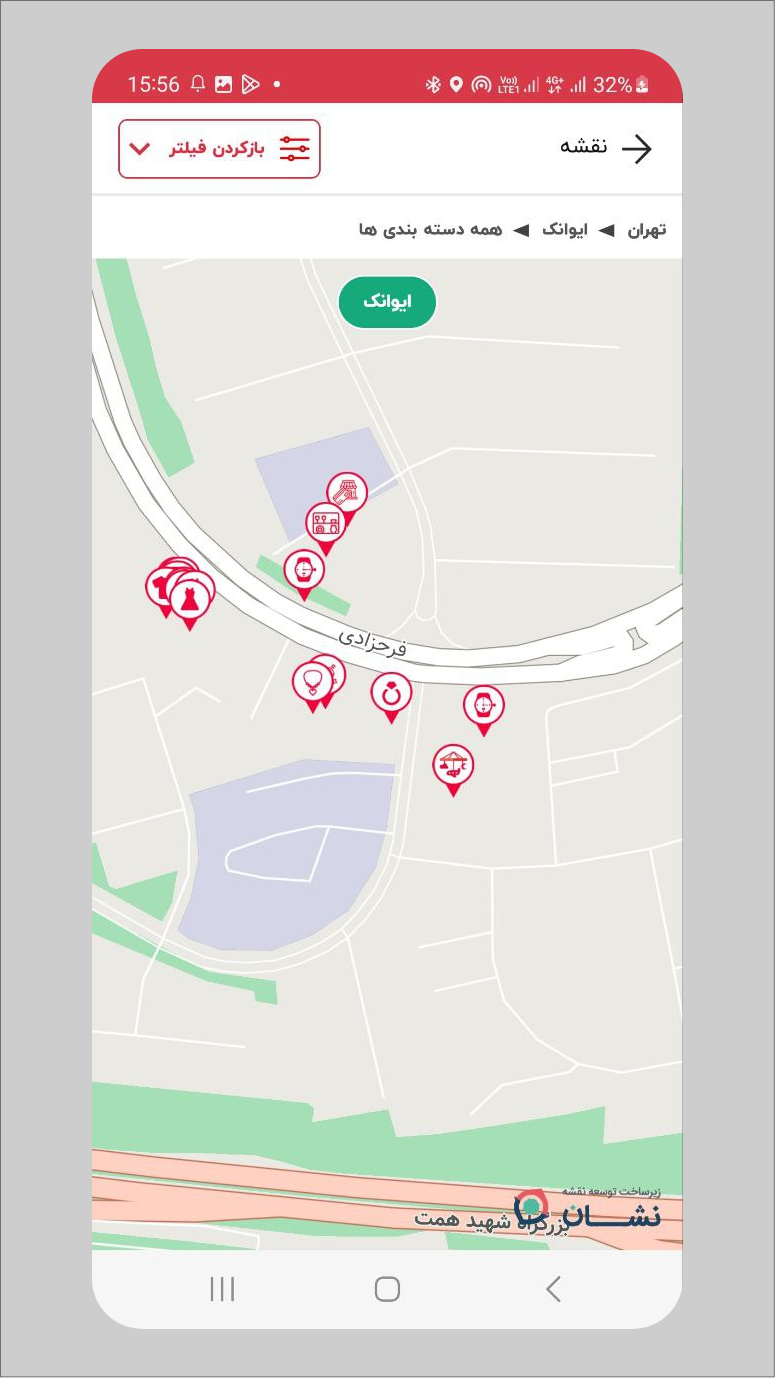Screen dimensions: 775x1378
Task: Select همه دسته بندی ها breadcrumb
Action: coord(430,230)
